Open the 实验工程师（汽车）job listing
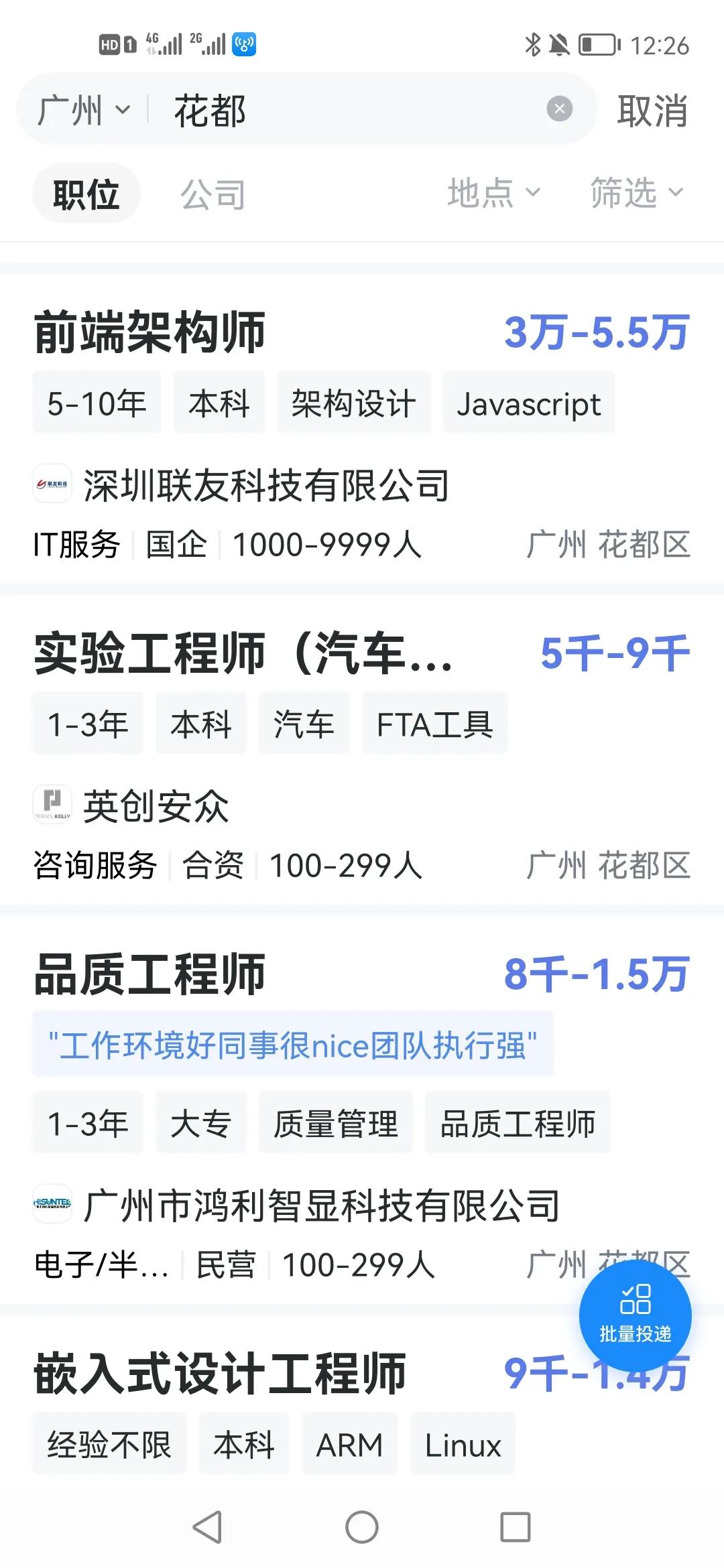The image size is (724, 1568). (245, 655)
